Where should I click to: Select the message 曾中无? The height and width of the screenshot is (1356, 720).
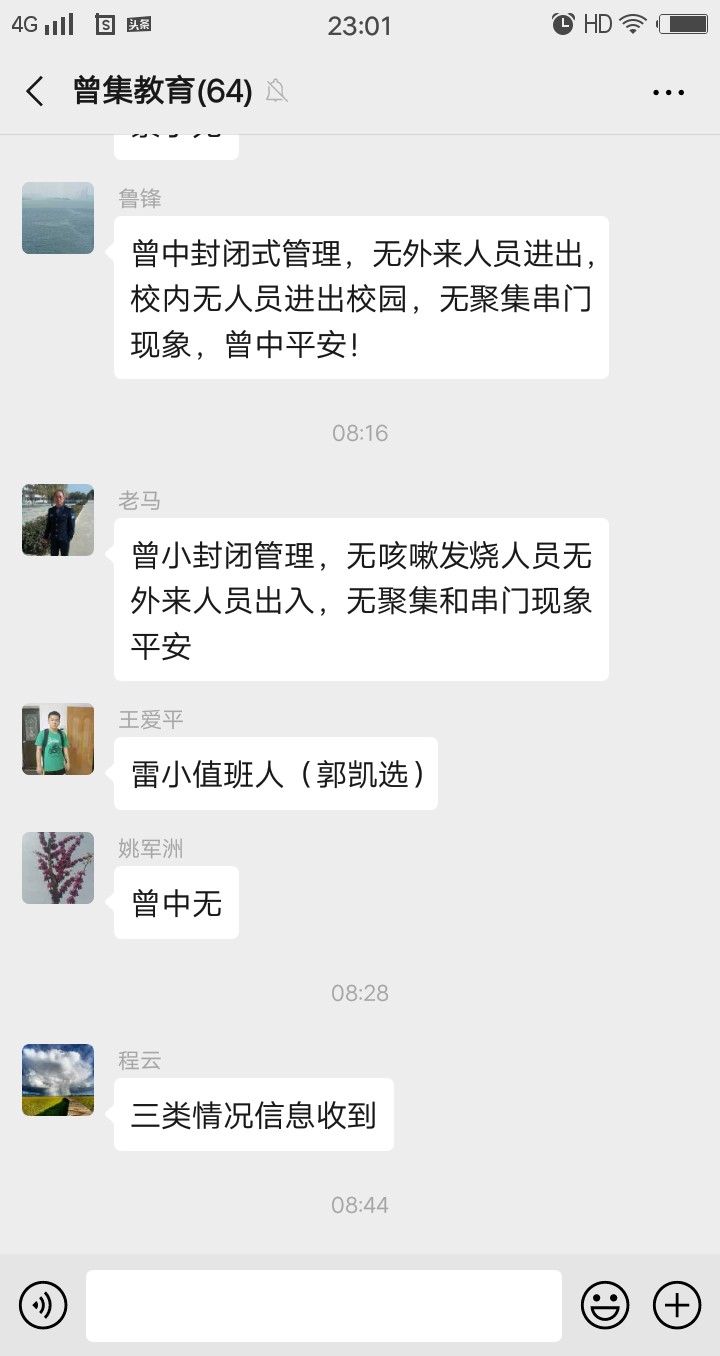click(176, 902)
